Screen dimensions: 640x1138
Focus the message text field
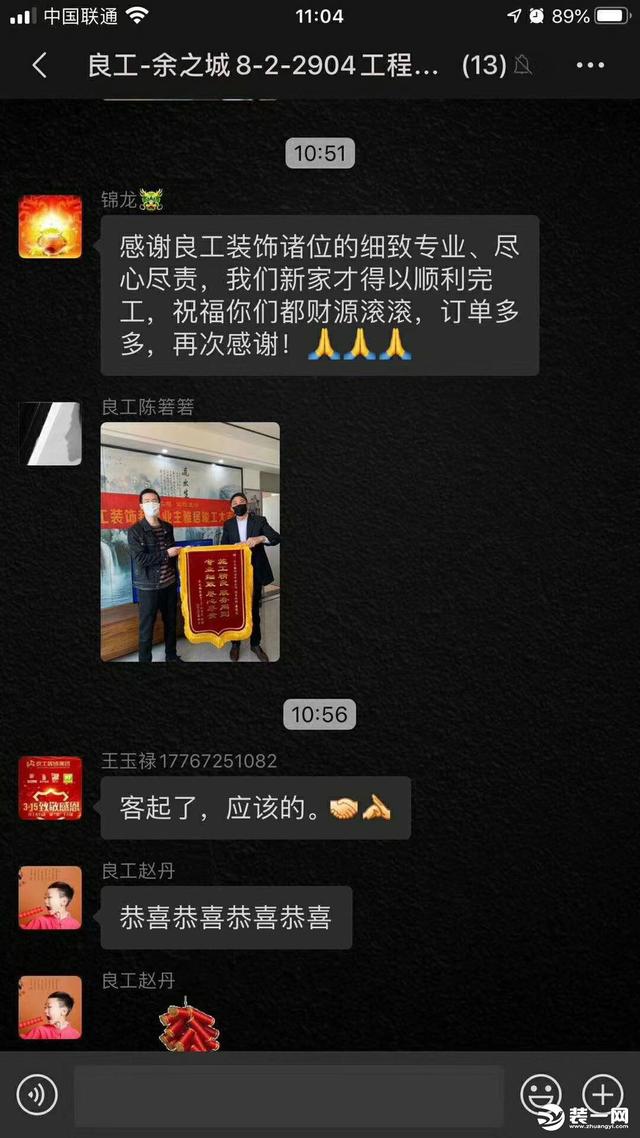289,1096
